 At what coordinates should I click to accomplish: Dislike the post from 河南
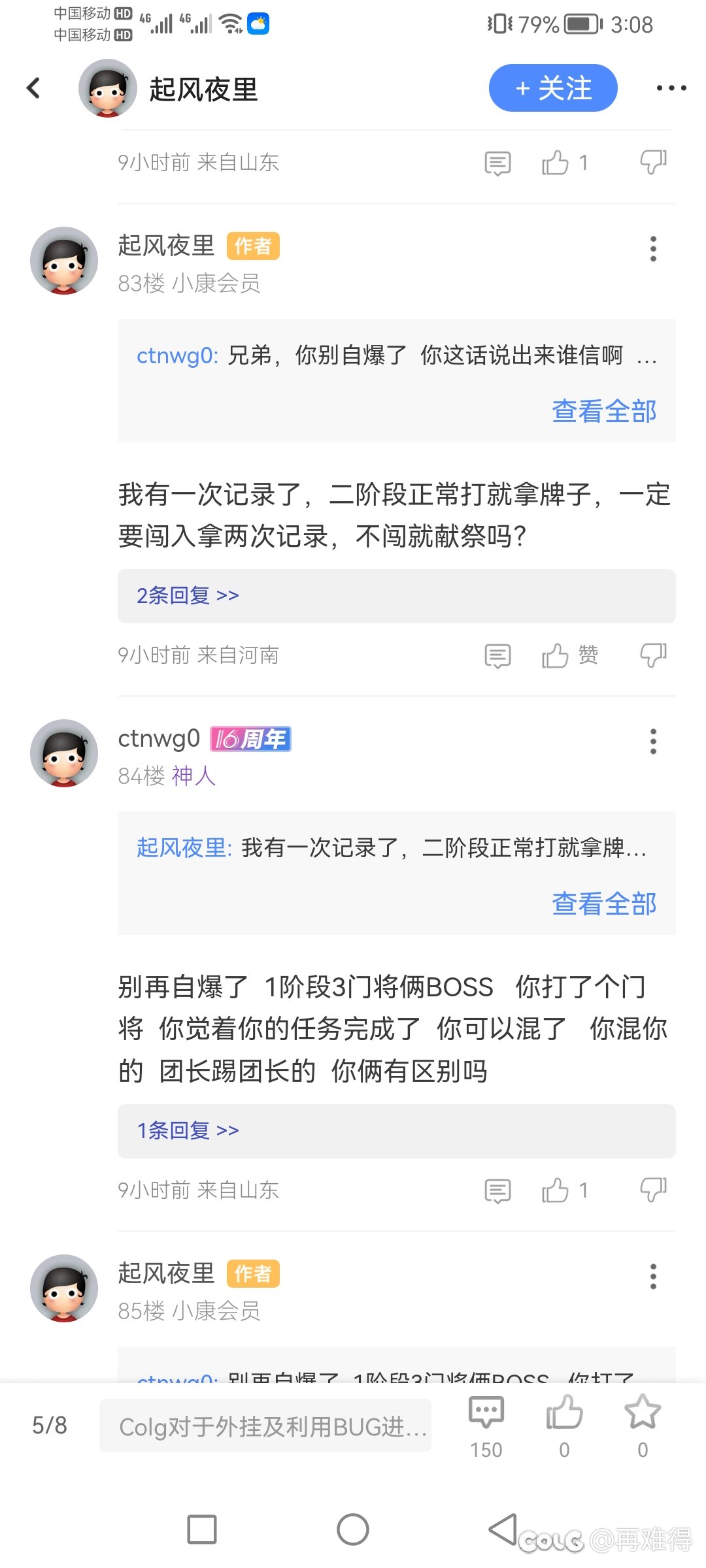[652, 655]
